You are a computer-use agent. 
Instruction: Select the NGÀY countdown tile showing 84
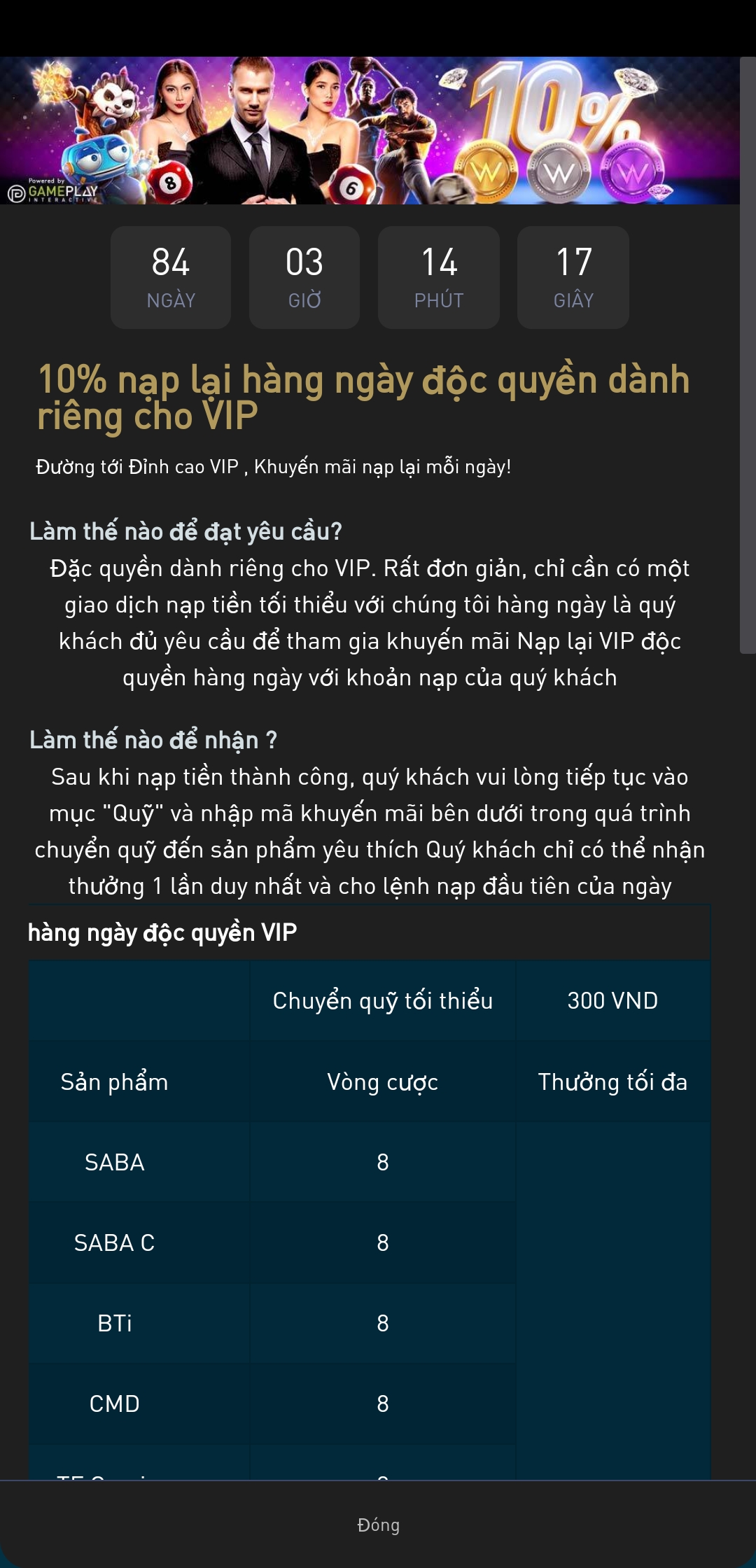pyautogui.click(x=170, y=276)
